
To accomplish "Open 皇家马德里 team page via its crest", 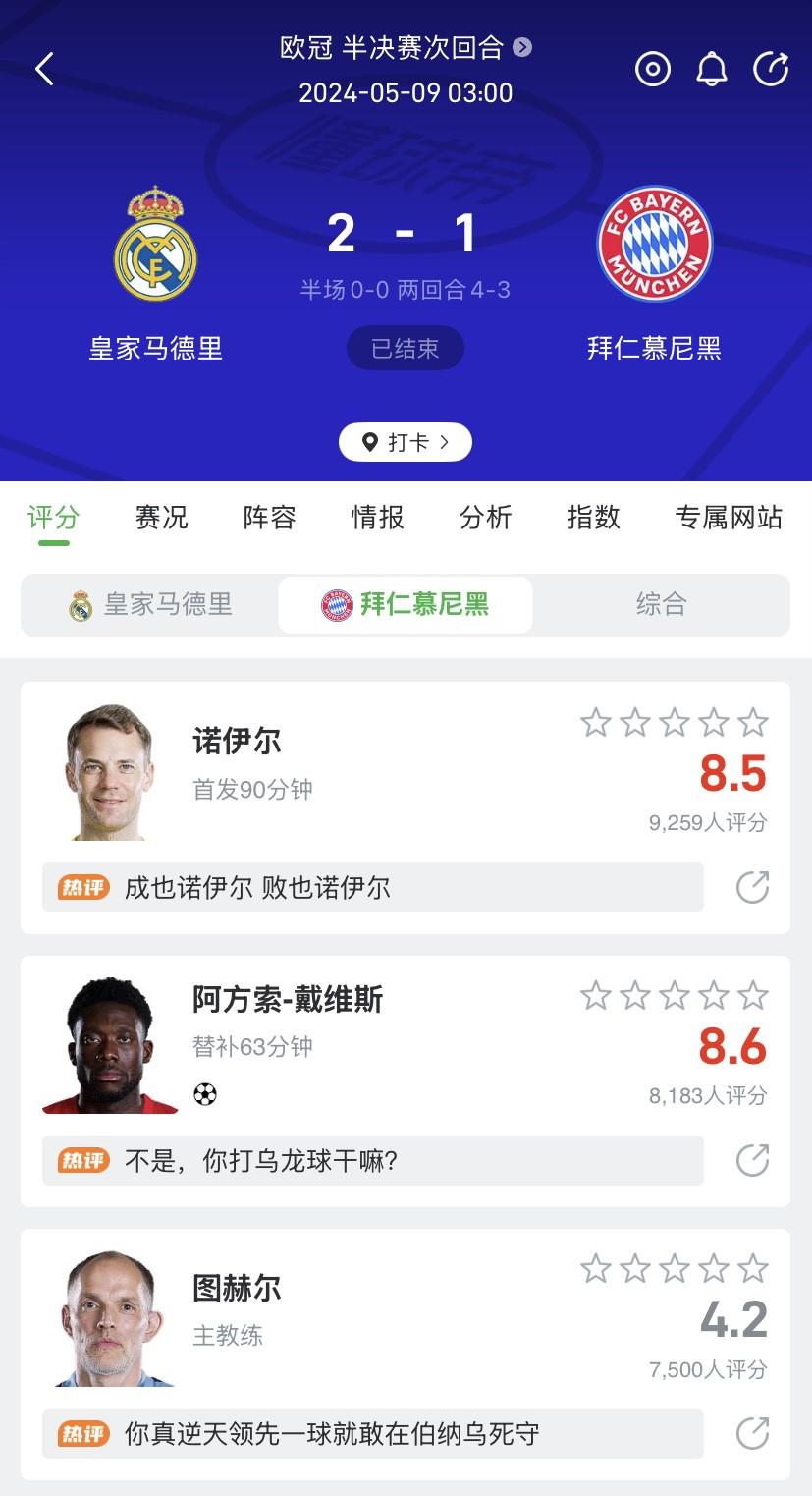I will point(156,243).
